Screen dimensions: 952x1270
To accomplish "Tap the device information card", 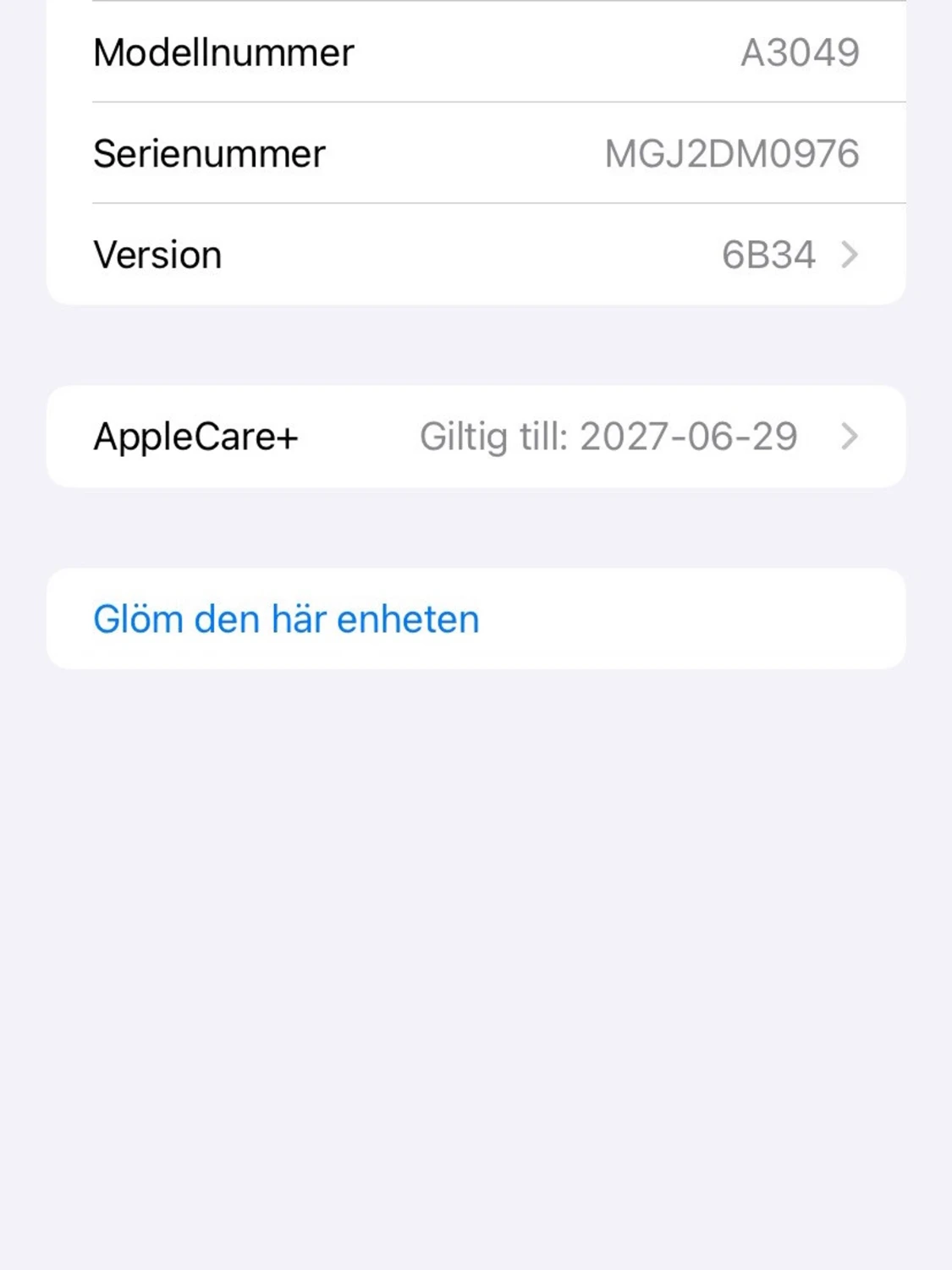I will 476,153.
